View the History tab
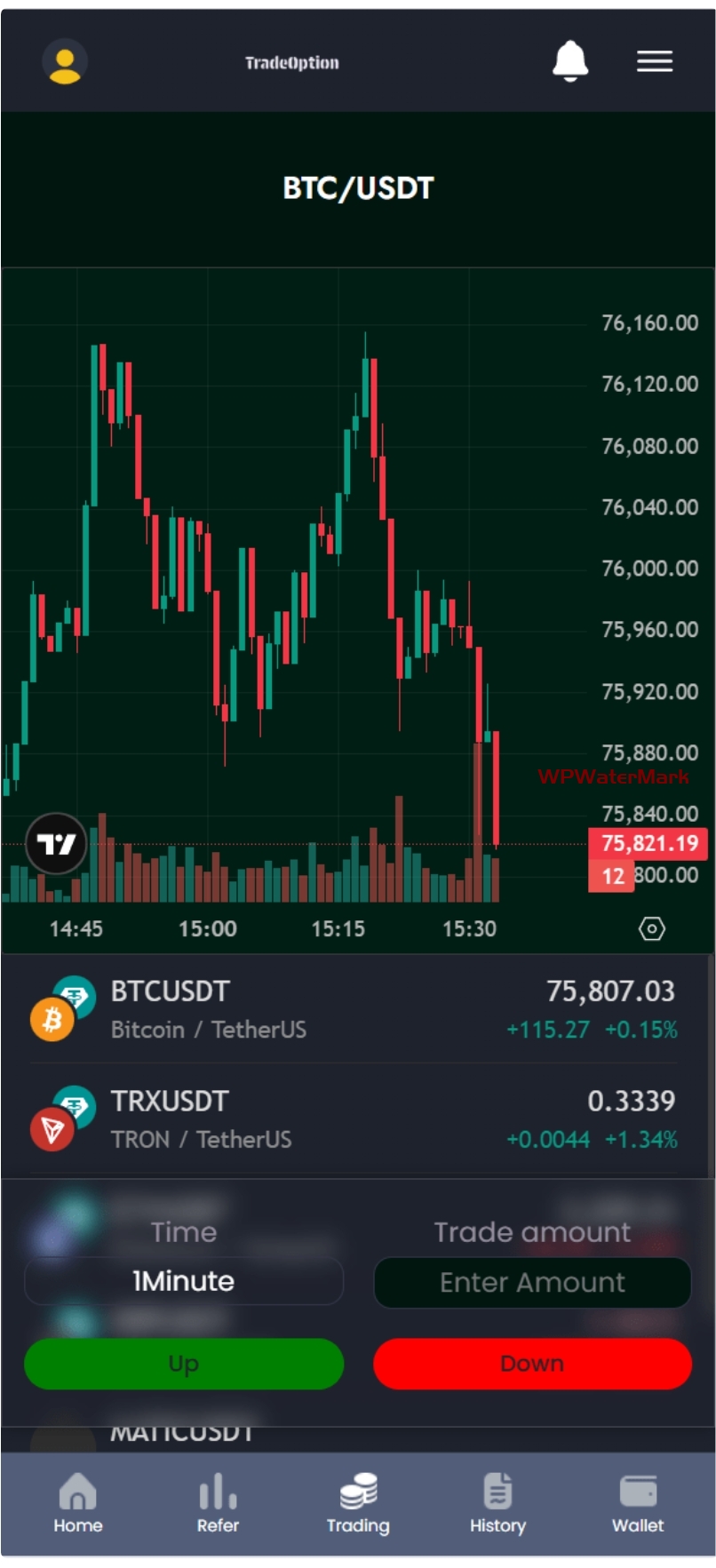 tap(497, 1503)
